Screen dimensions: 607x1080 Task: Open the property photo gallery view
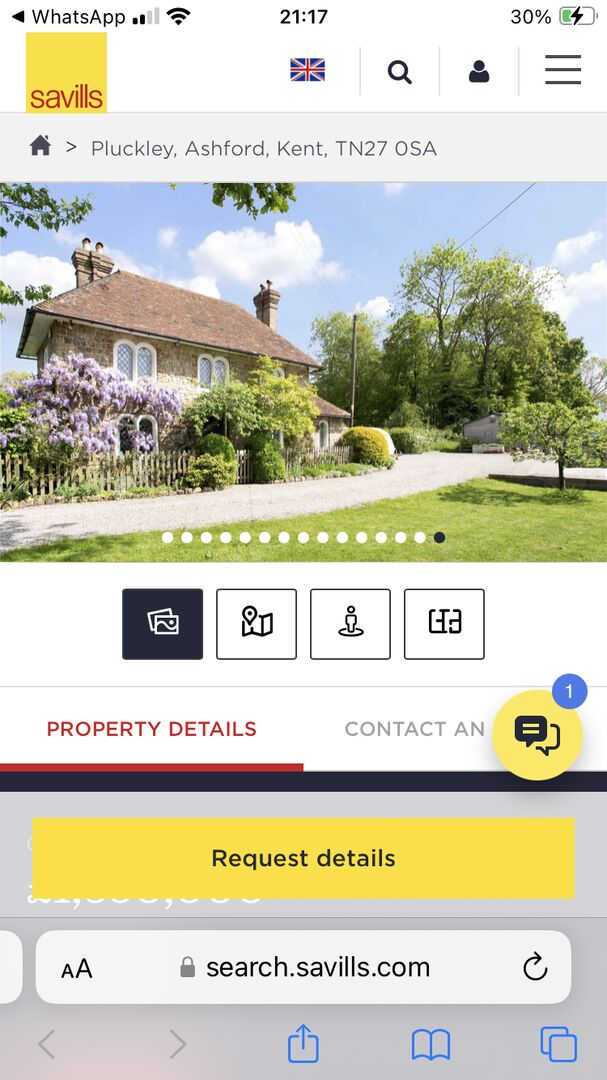pyautogui.click(x=162, y=624)
